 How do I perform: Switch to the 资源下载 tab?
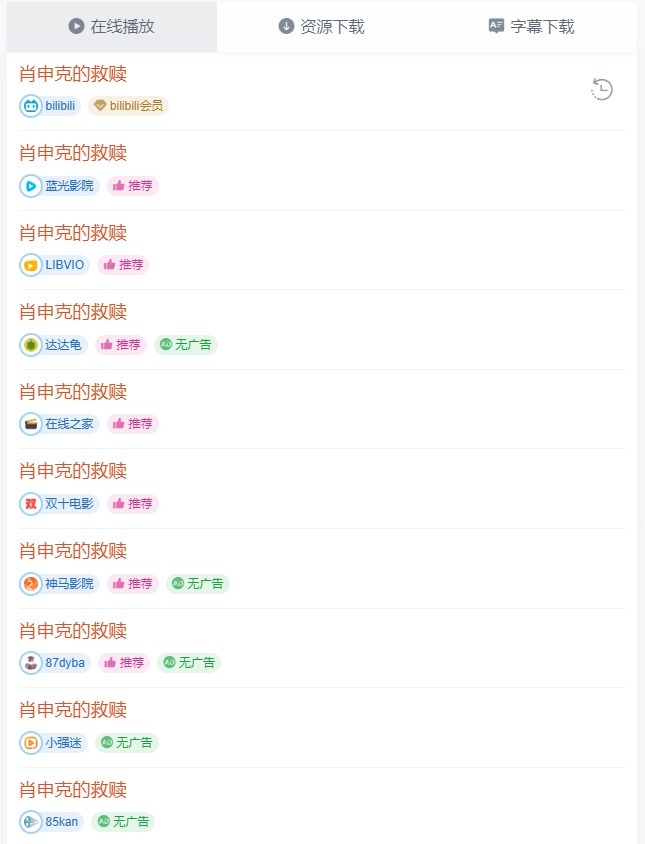[x=321, y=27]
